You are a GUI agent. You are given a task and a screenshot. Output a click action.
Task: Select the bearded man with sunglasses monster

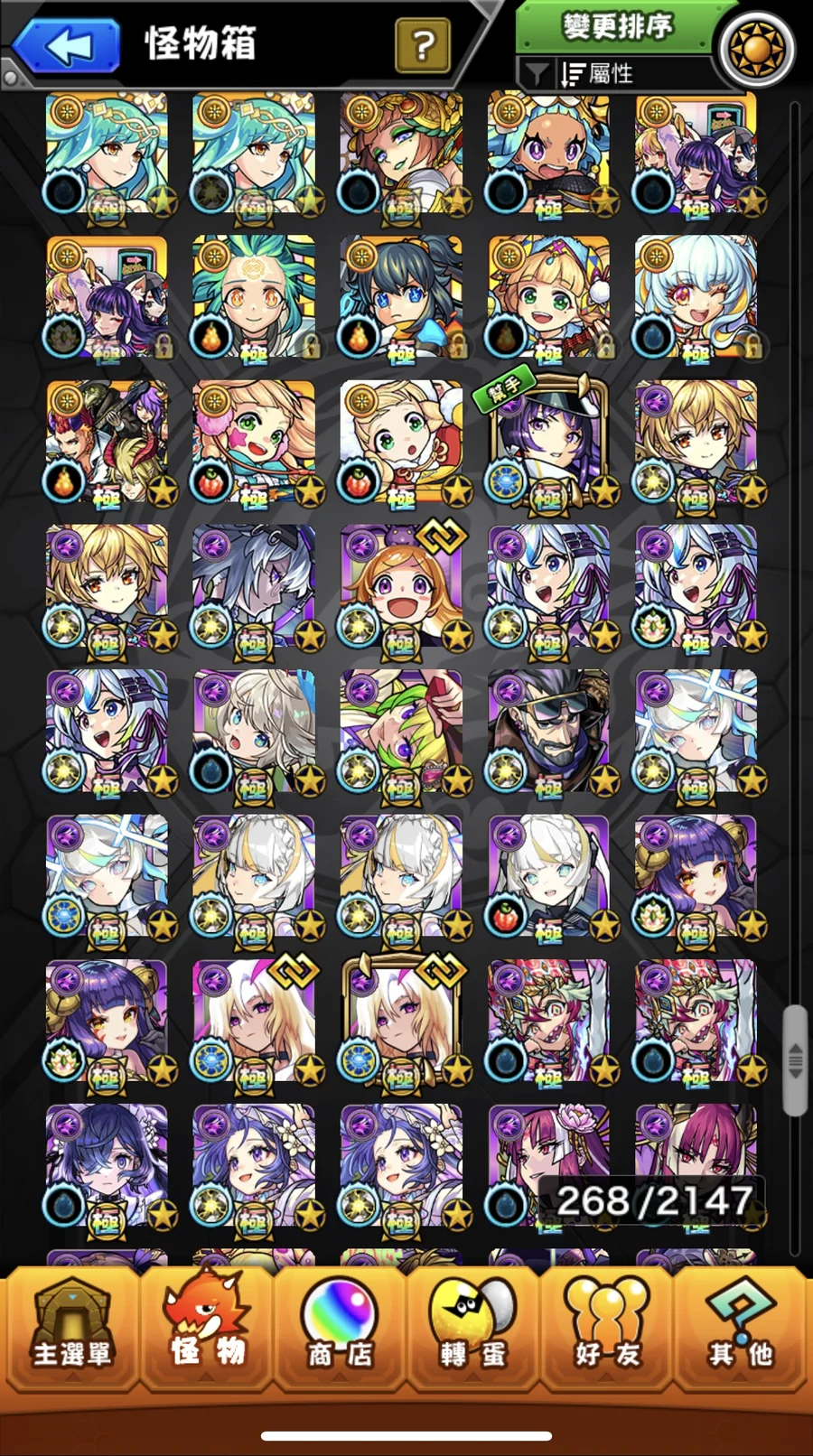pyautogui.click(x=548, y=732)
